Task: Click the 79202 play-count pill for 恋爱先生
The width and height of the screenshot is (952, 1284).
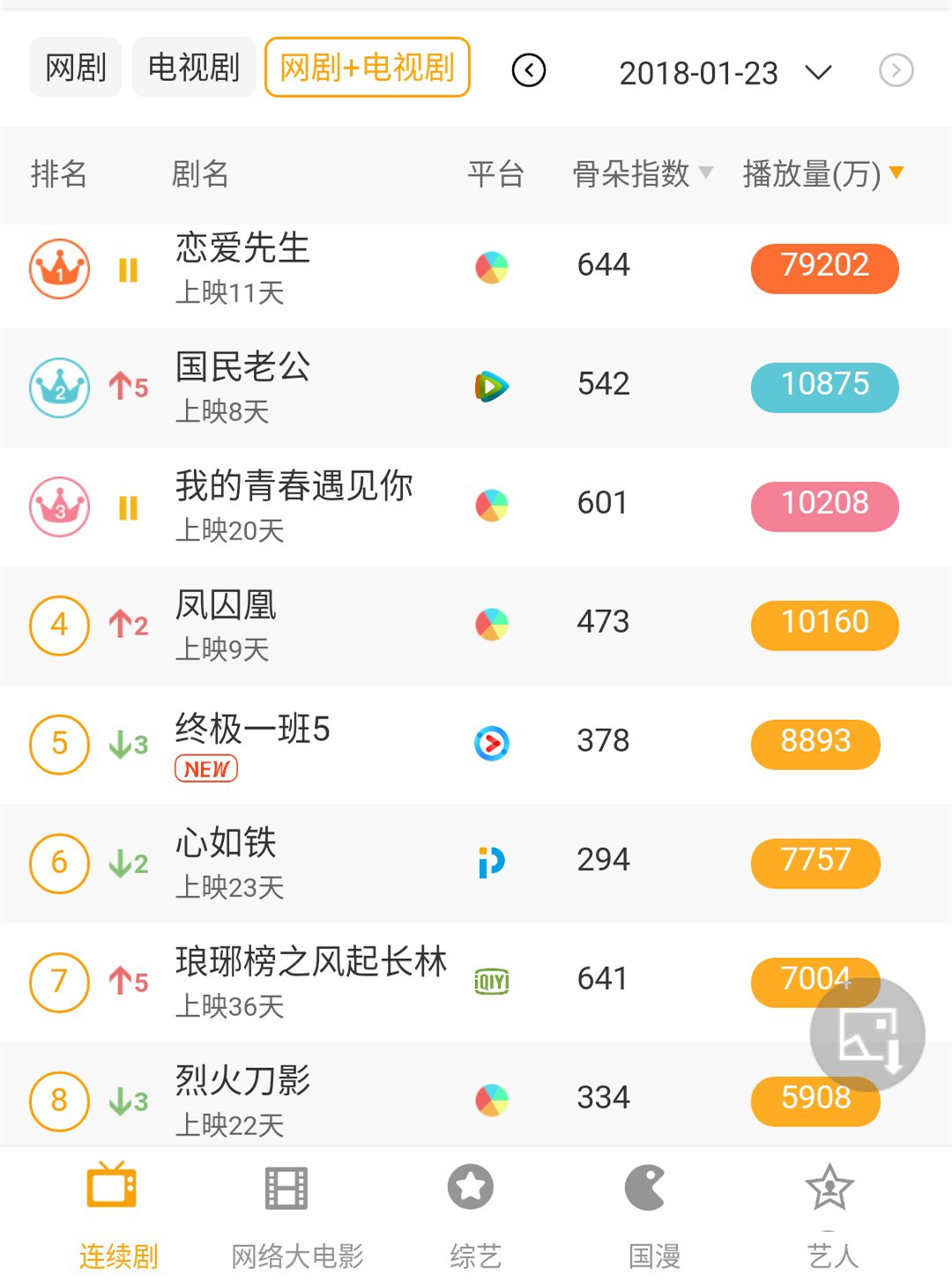Action: pos(823,268)
